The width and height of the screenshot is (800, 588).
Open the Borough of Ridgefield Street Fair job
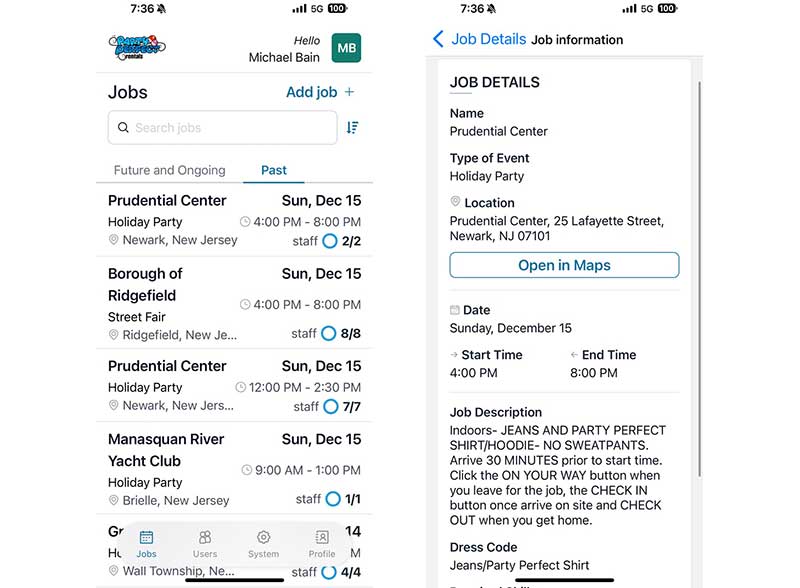point(234,303)
